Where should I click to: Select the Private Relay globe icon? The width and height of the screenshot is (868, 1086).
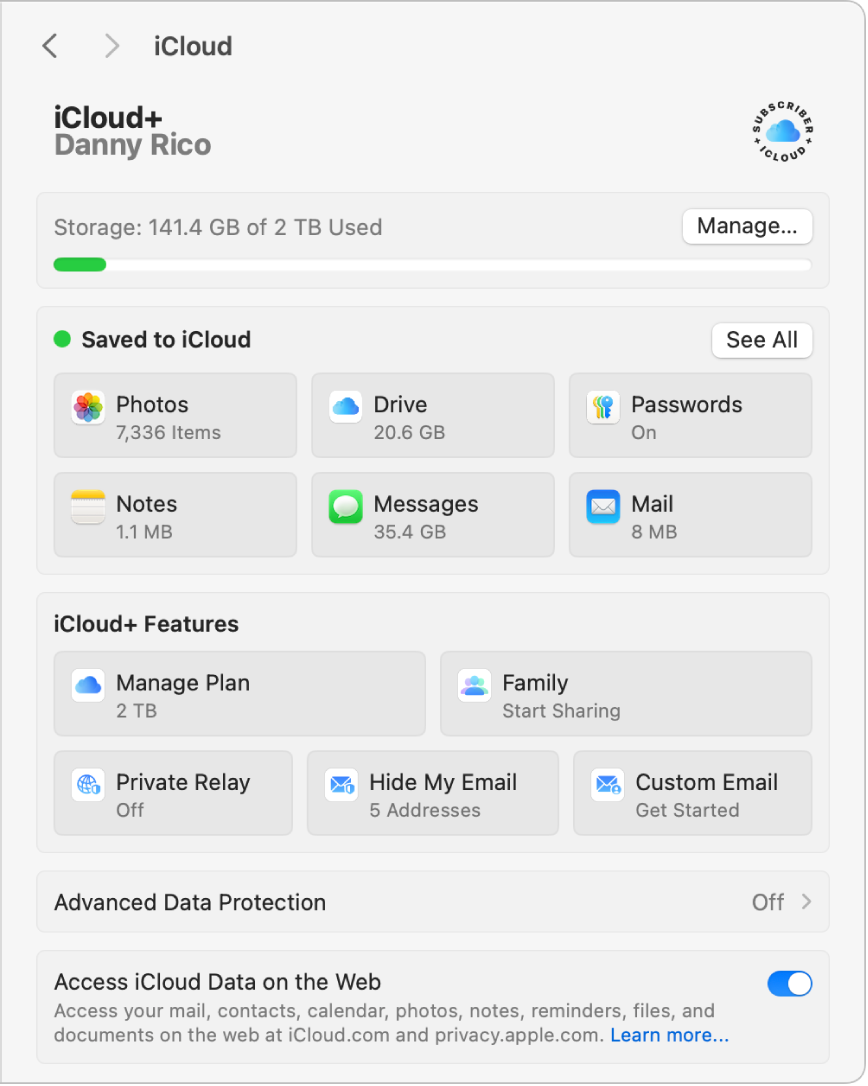[88, 784]
